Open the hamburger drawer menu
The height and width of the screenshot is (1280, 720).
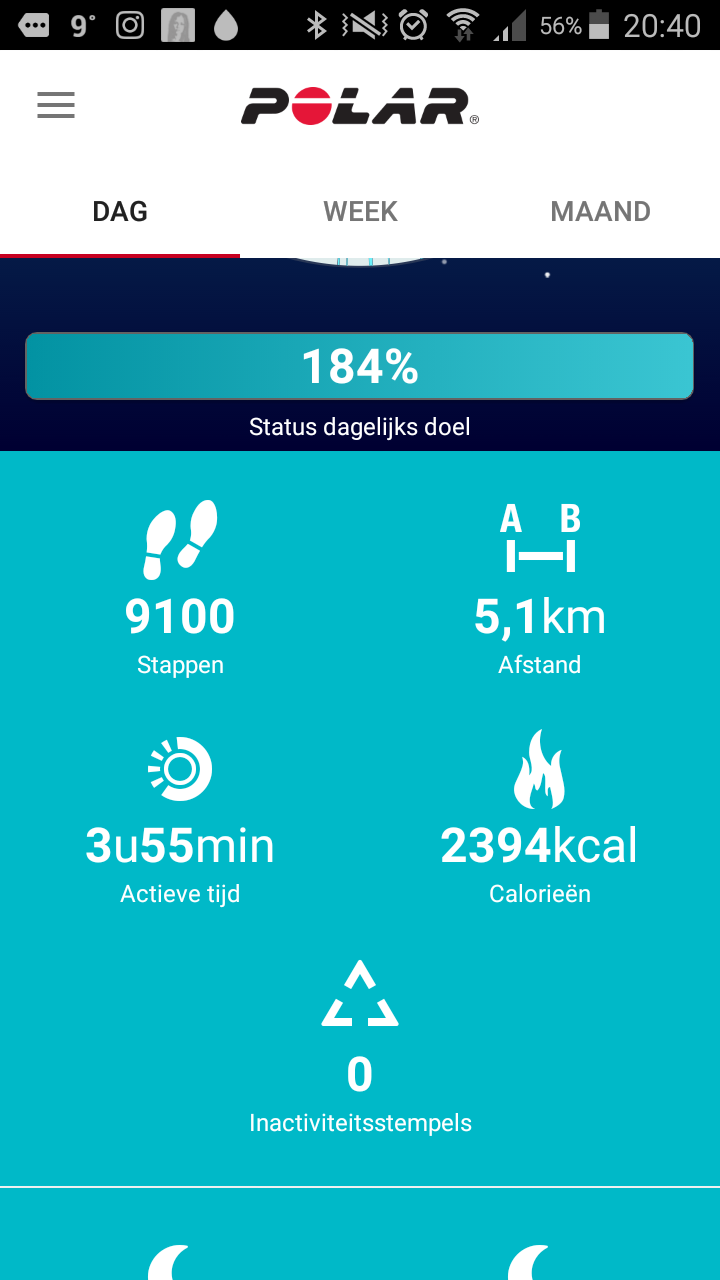tap(56, 105)
